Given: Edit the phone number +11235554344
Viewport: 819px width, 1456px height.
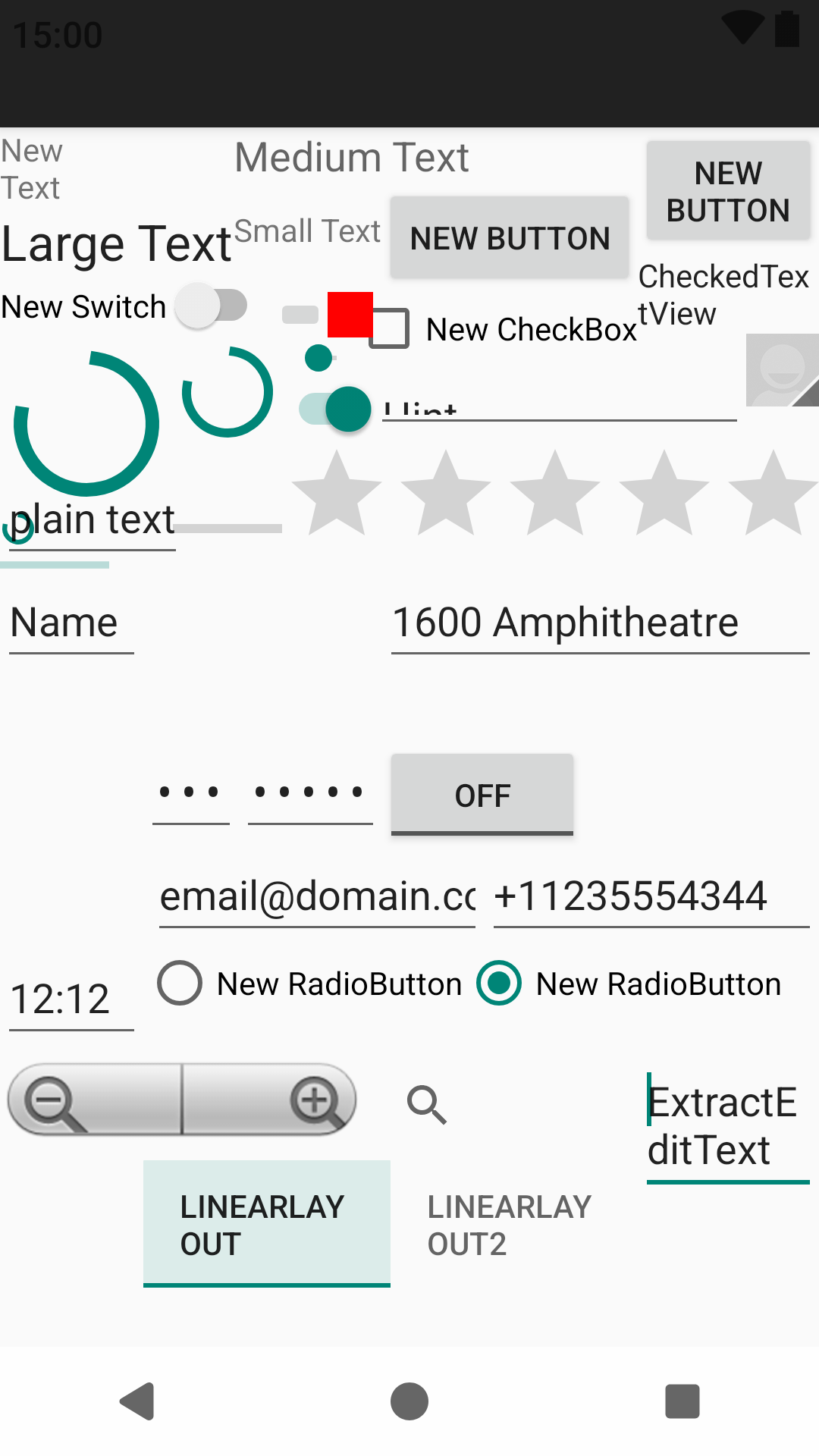Looking at the screenshot, I should [651, 896].
